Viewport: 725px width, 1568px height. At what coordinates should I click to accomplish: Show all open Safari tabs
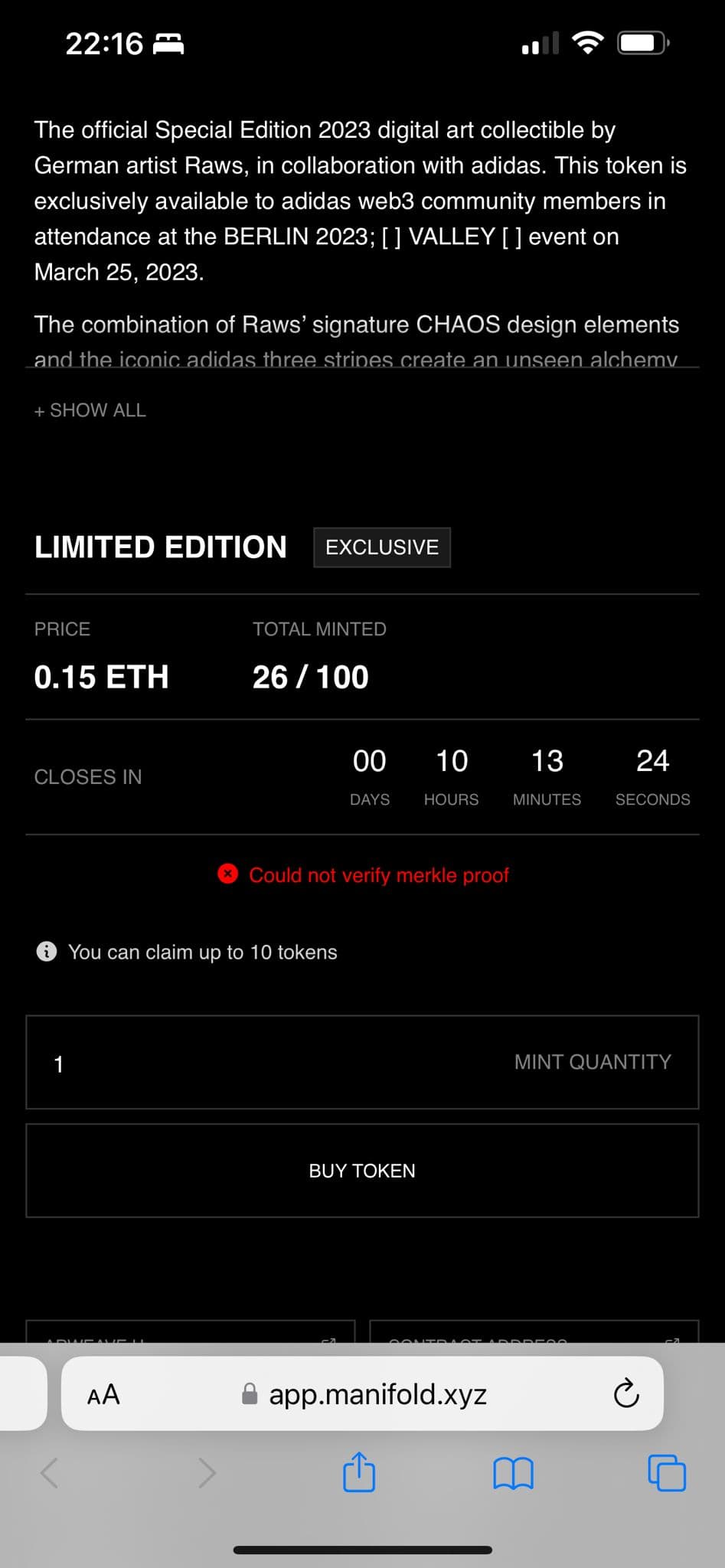(x=667, y=1472)
